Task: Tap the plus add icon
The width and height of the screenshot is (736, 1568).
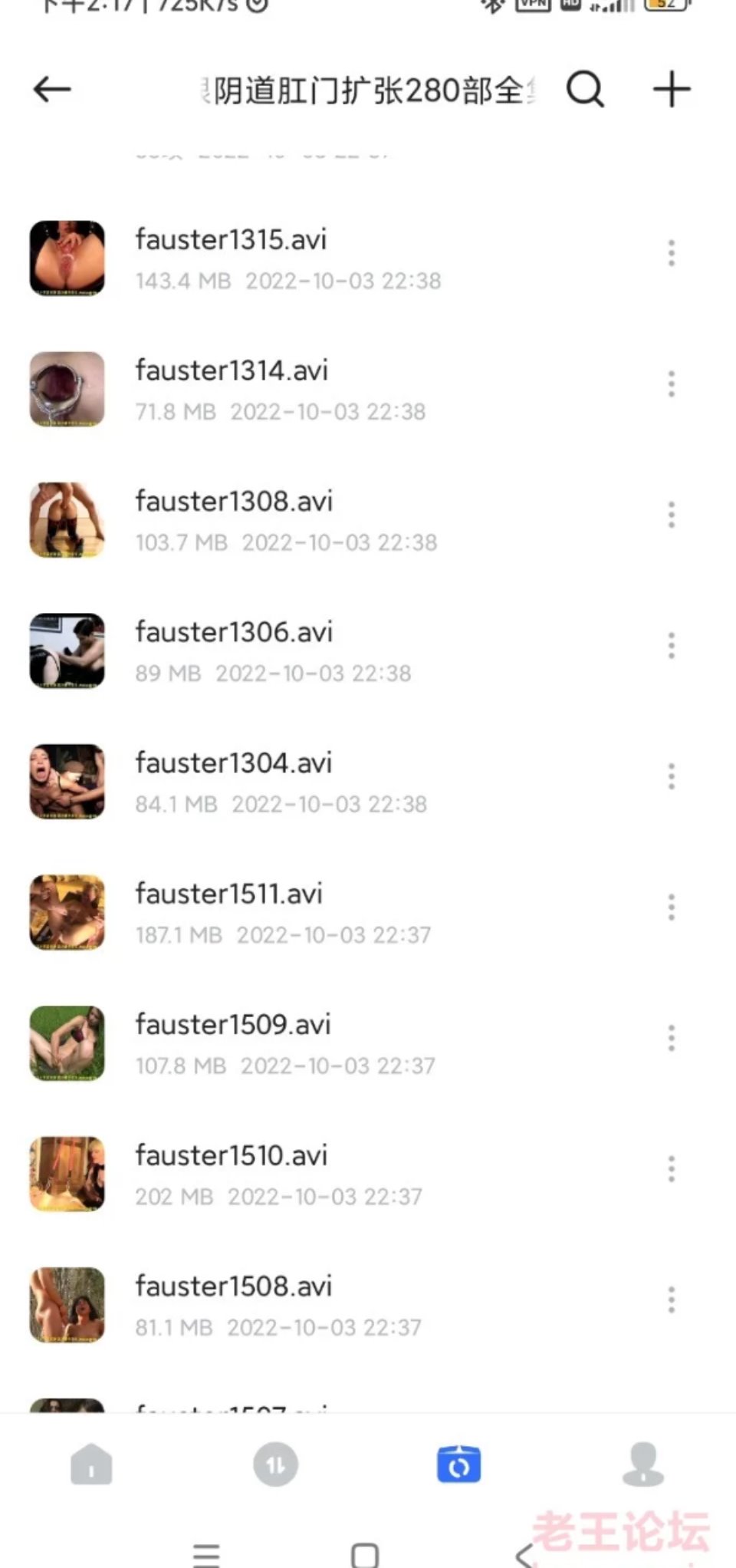Action: [672, 90]
